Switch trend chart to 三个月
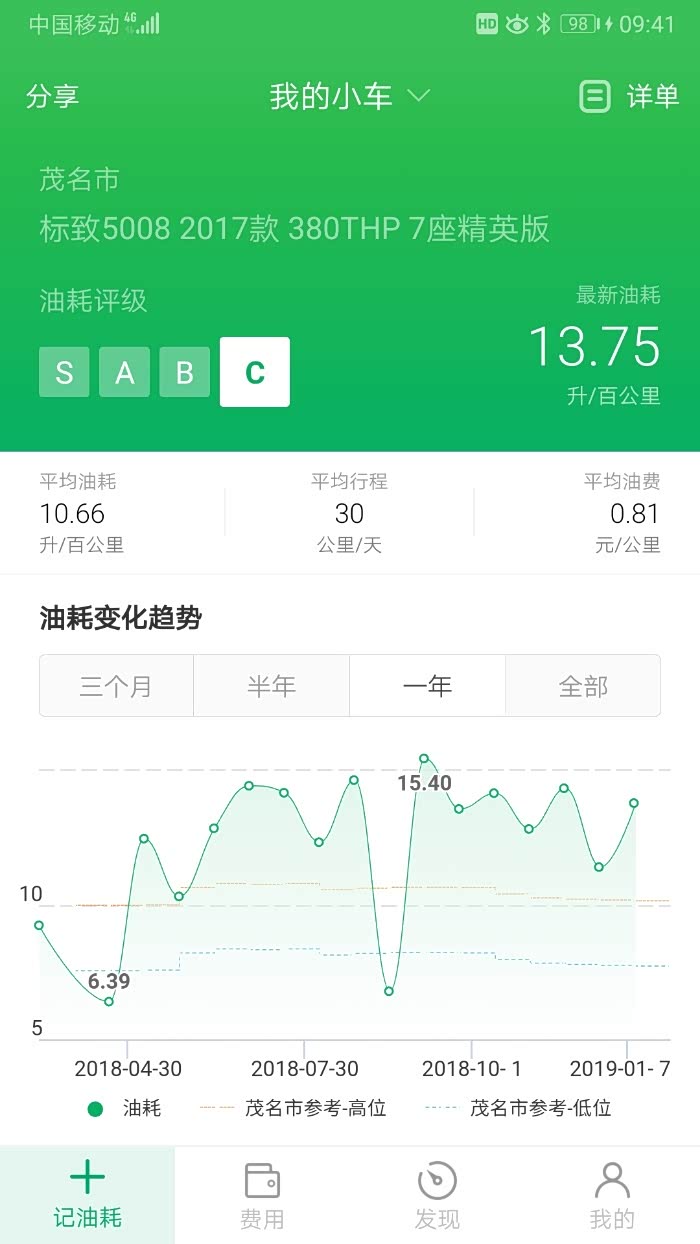 (116, 686)
